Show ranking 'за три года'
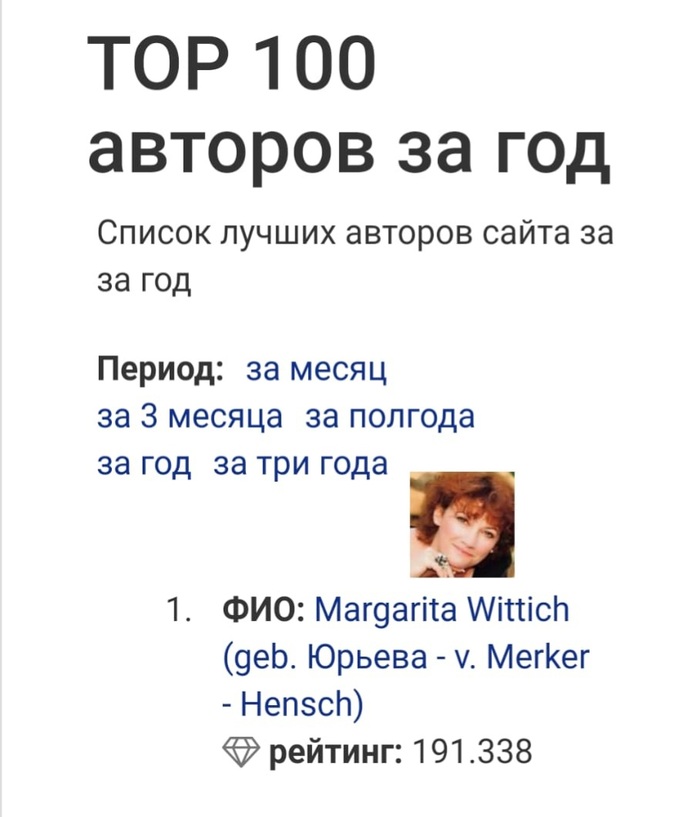This screenshot has height=817, width=700. [300, 464]
